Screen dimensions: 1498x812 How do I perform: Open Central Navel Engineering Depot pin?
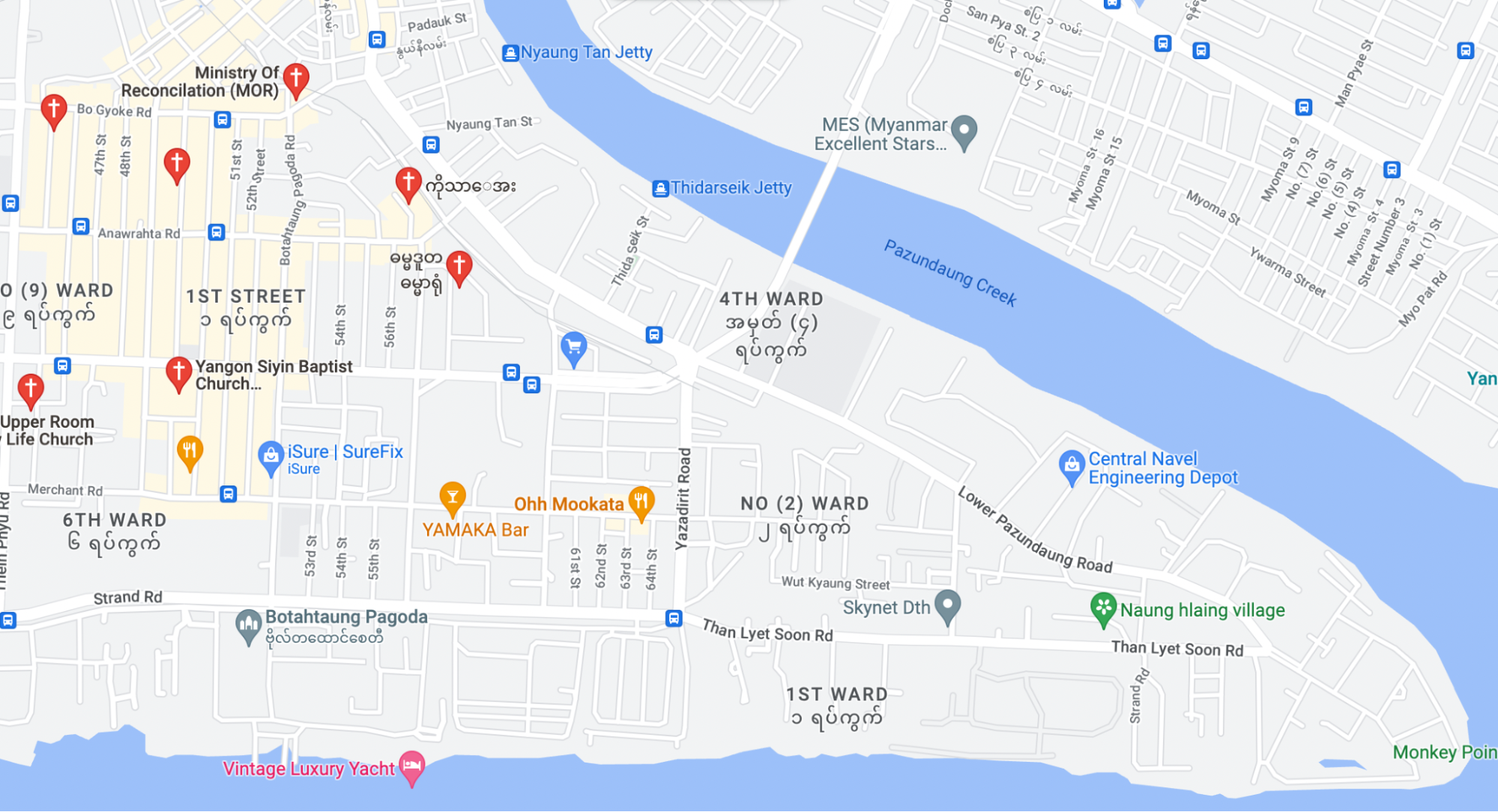coord(1072,465)
